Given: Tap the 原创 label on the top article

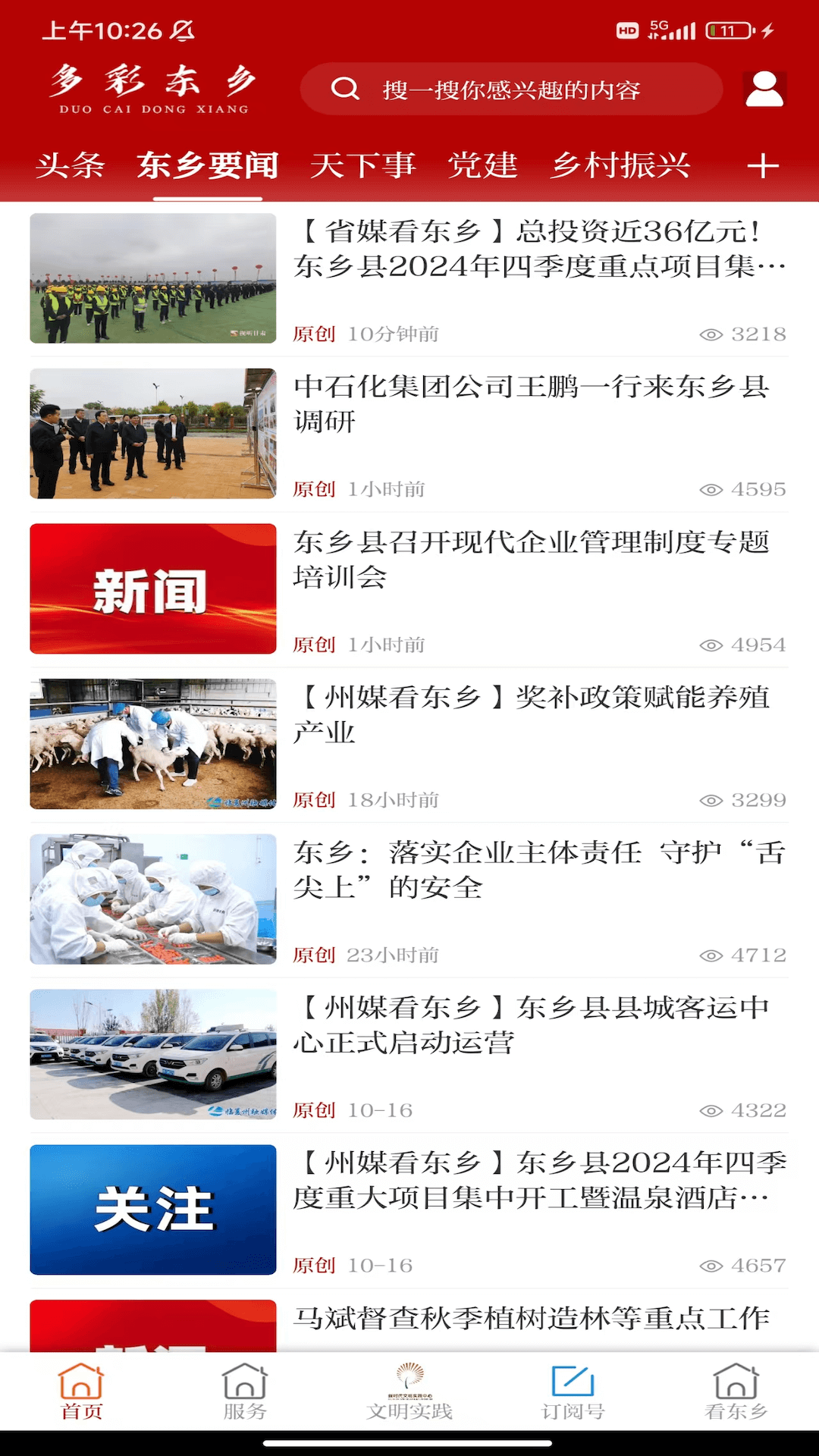Looking at the screenshot, I should point(313,334).
